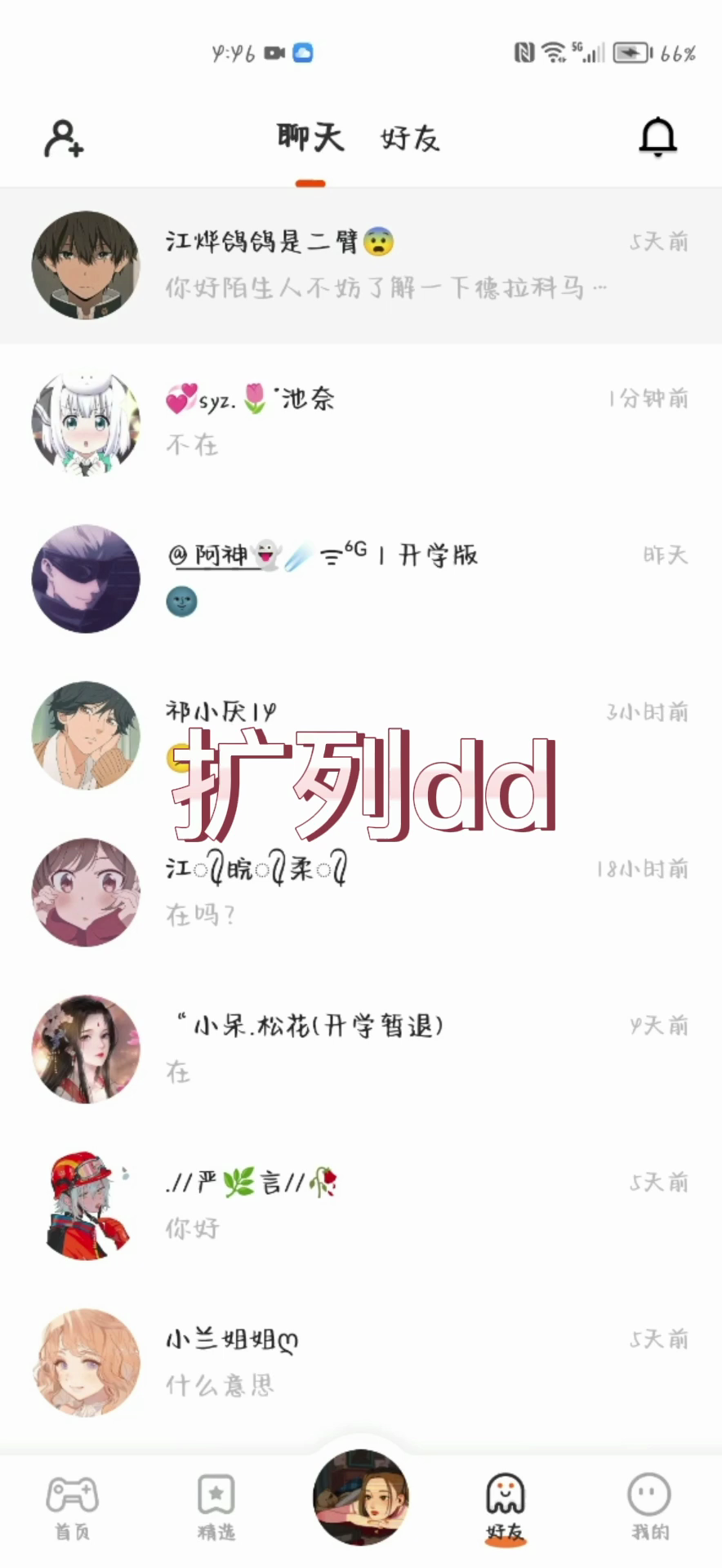Open the 我的 profile tab
Viewport: 722px width, 1568px height.
(649, 1508)
